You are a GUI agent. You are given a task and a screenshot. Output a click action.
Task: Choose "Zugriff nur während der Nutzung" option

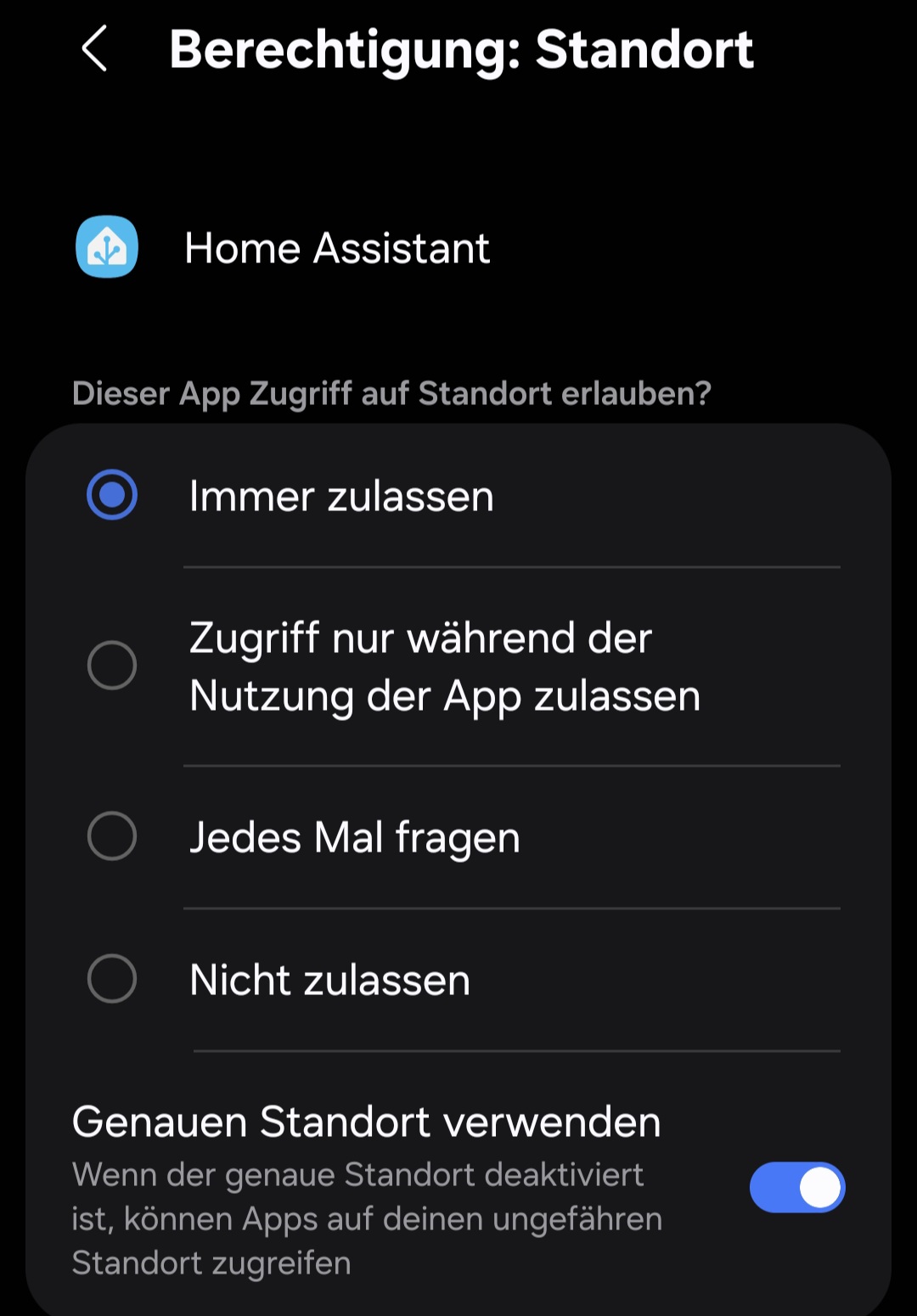tap(112, 665)
